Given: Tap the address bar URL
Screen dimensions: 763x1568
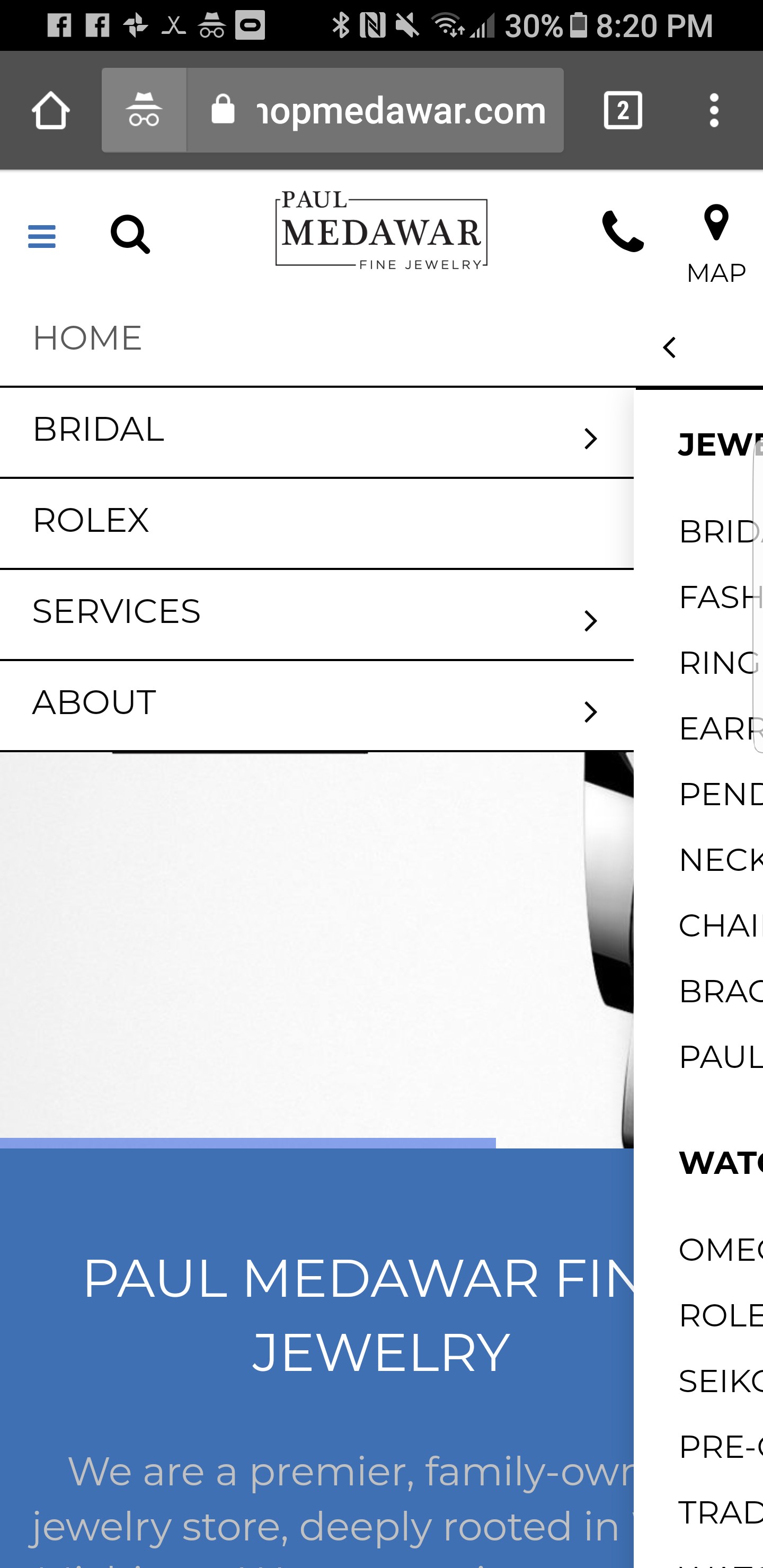Looking at the screenshot, I should coord(375,110).
